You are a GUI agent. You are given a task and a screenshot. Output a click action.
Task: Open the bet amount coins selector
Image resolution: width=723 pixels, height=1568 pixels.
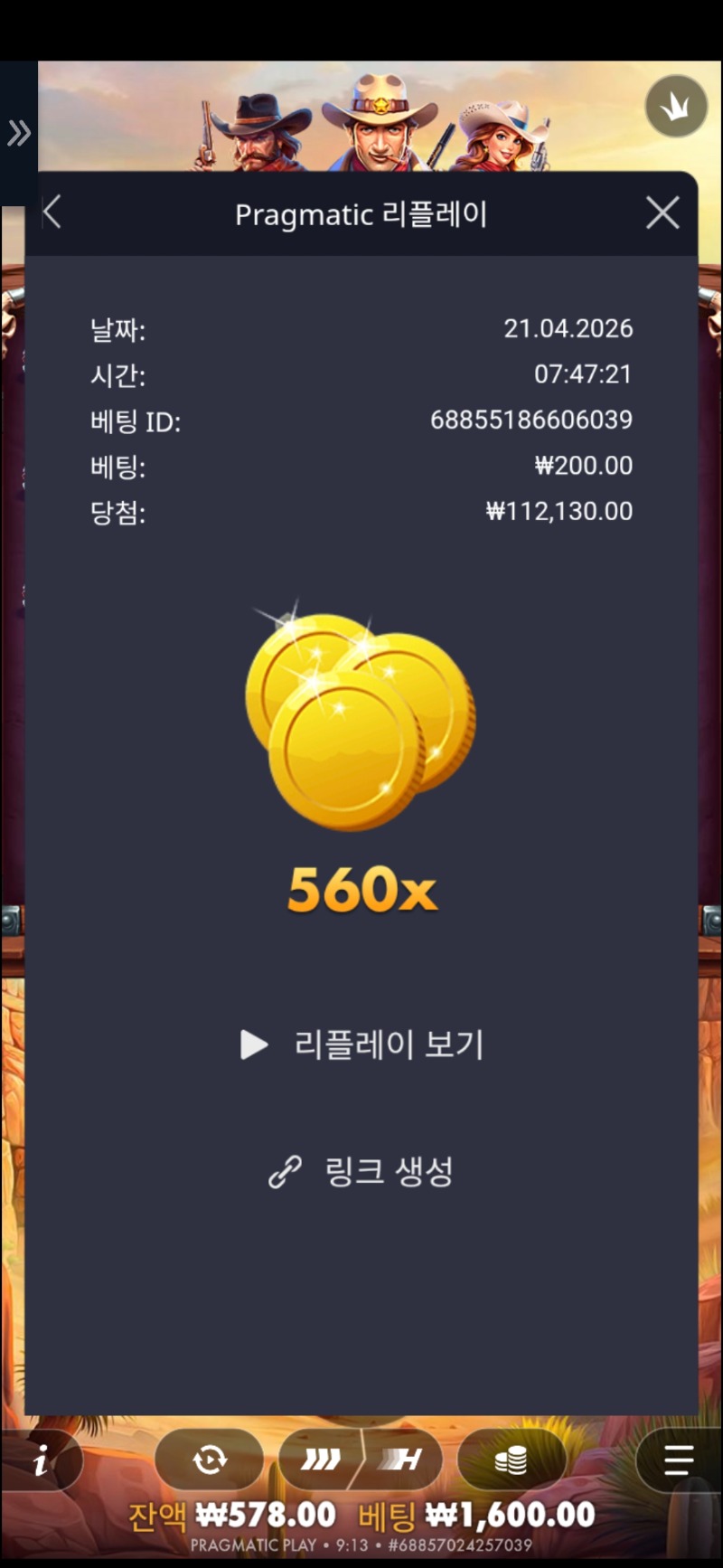[512, 1459]
